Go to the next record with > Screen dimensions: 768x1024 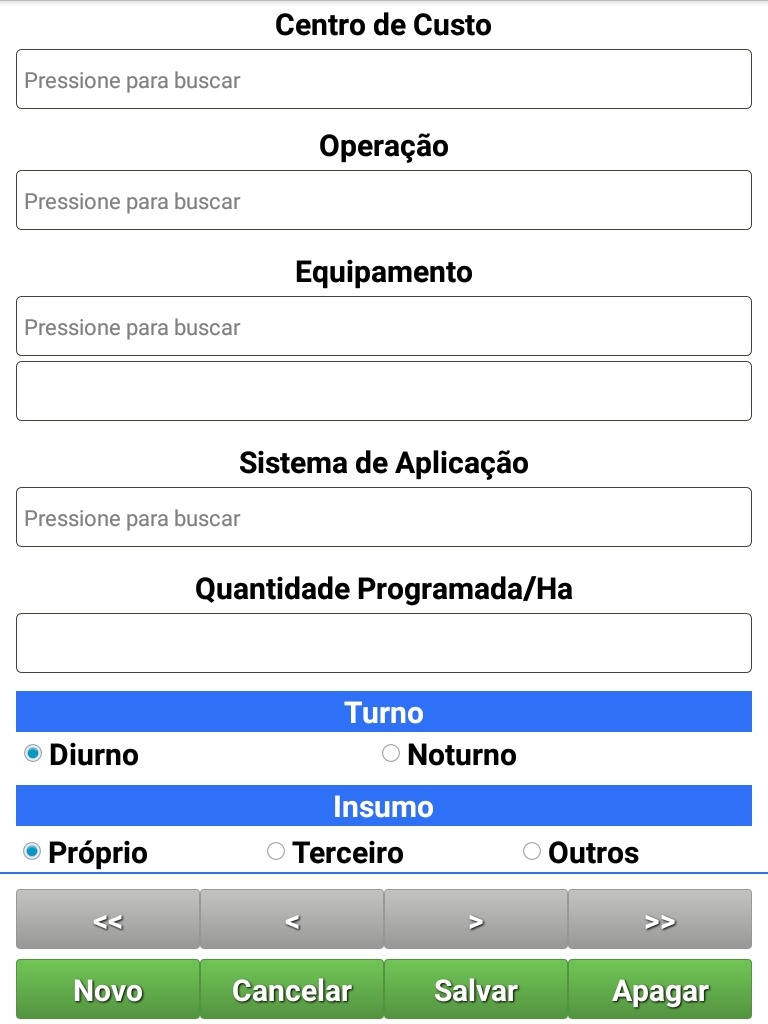(476, 920)
